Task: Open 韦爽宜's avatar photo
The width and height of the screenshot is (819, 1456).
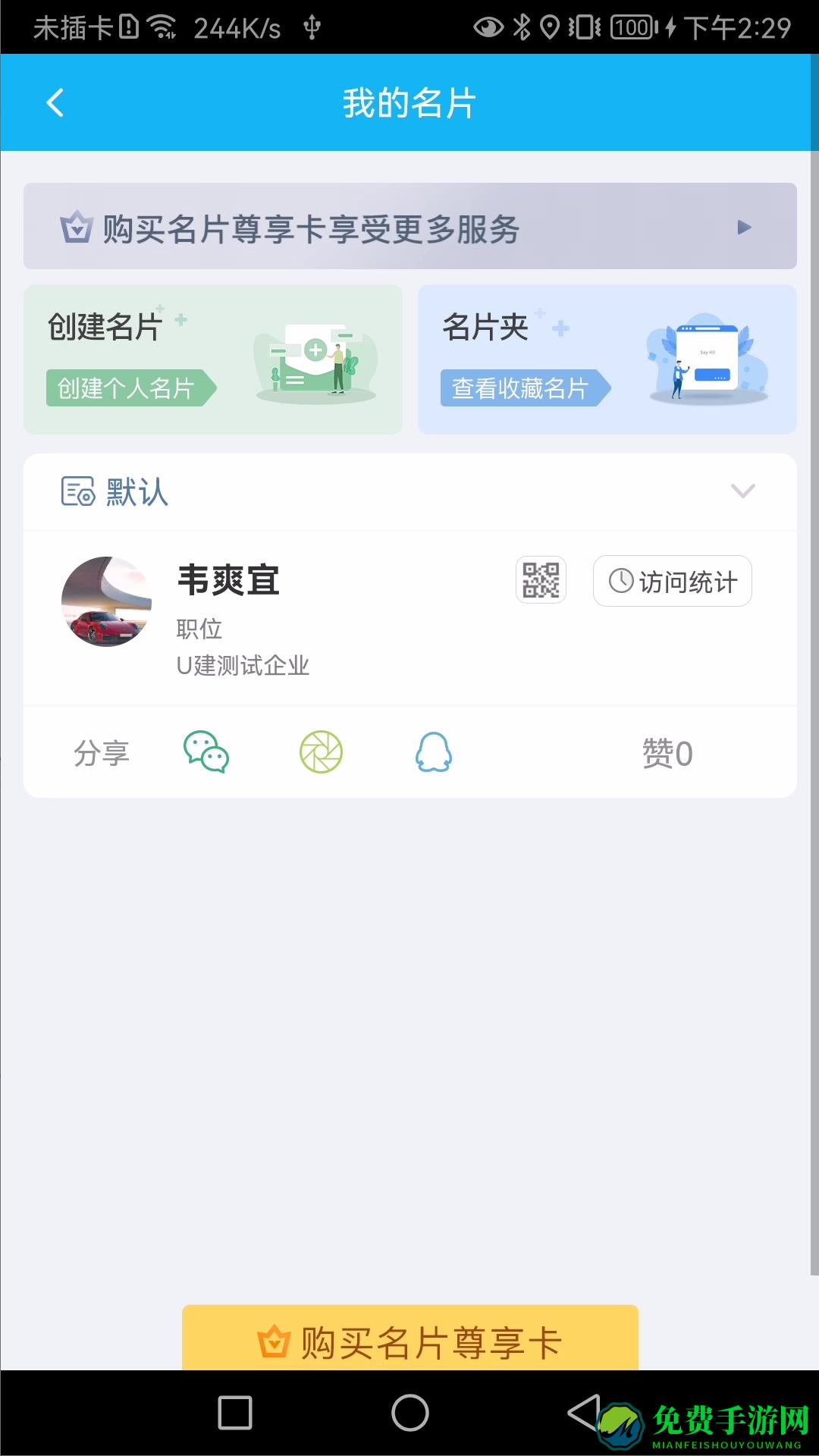Action: coord(106,601)
